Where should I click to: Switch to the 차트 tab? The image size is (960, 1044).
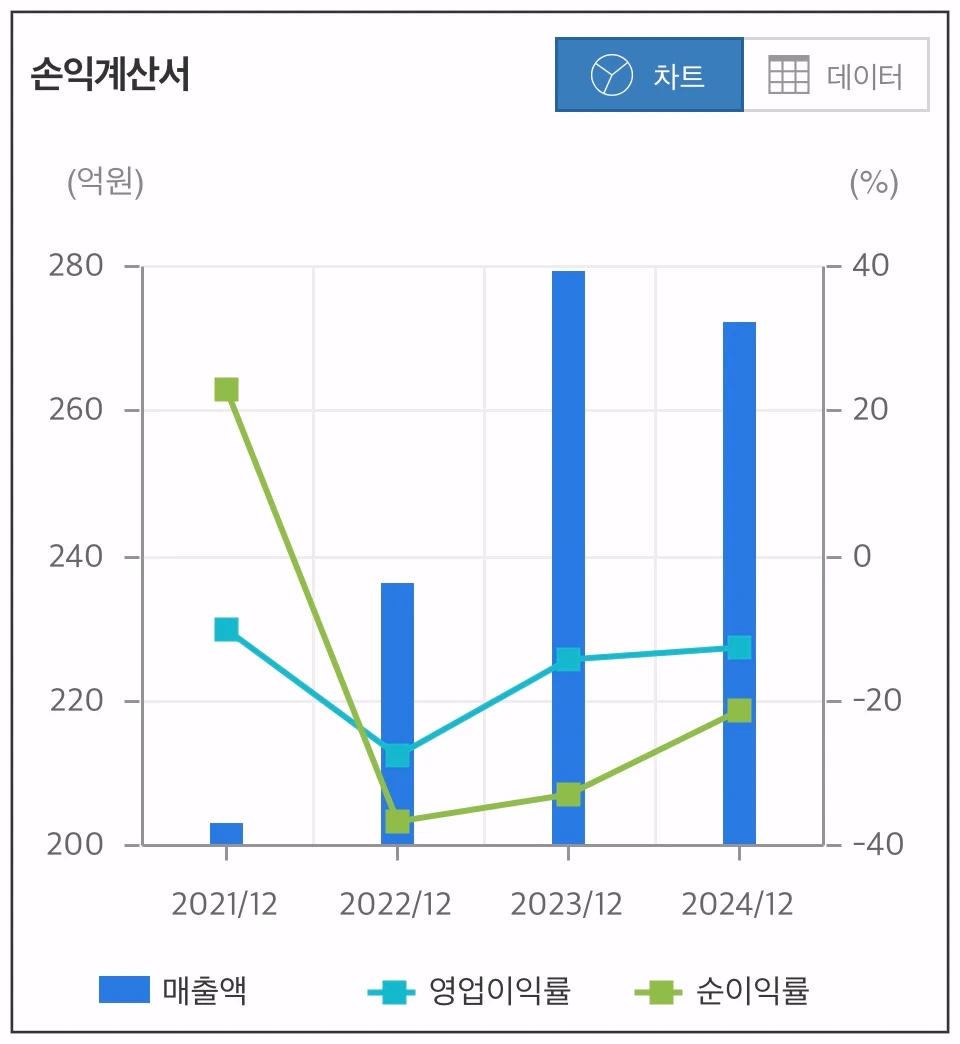(650, 74)
